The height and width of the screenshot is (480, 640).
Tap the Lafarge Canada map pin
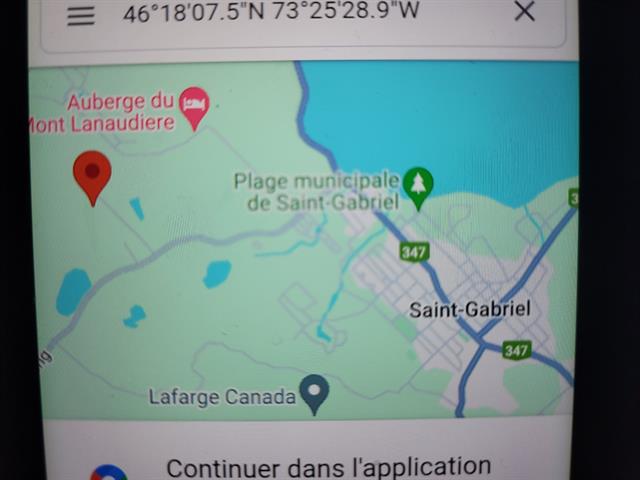tap(316, 393)
